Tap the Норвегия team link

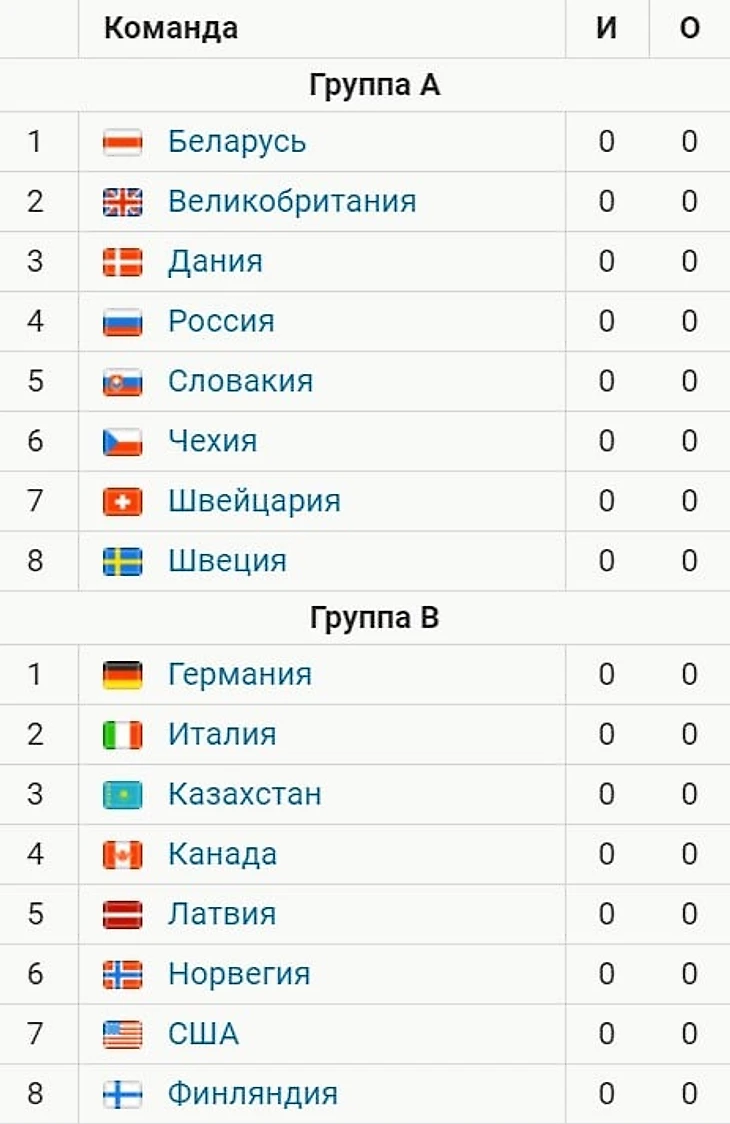click(x=239, y=975)
